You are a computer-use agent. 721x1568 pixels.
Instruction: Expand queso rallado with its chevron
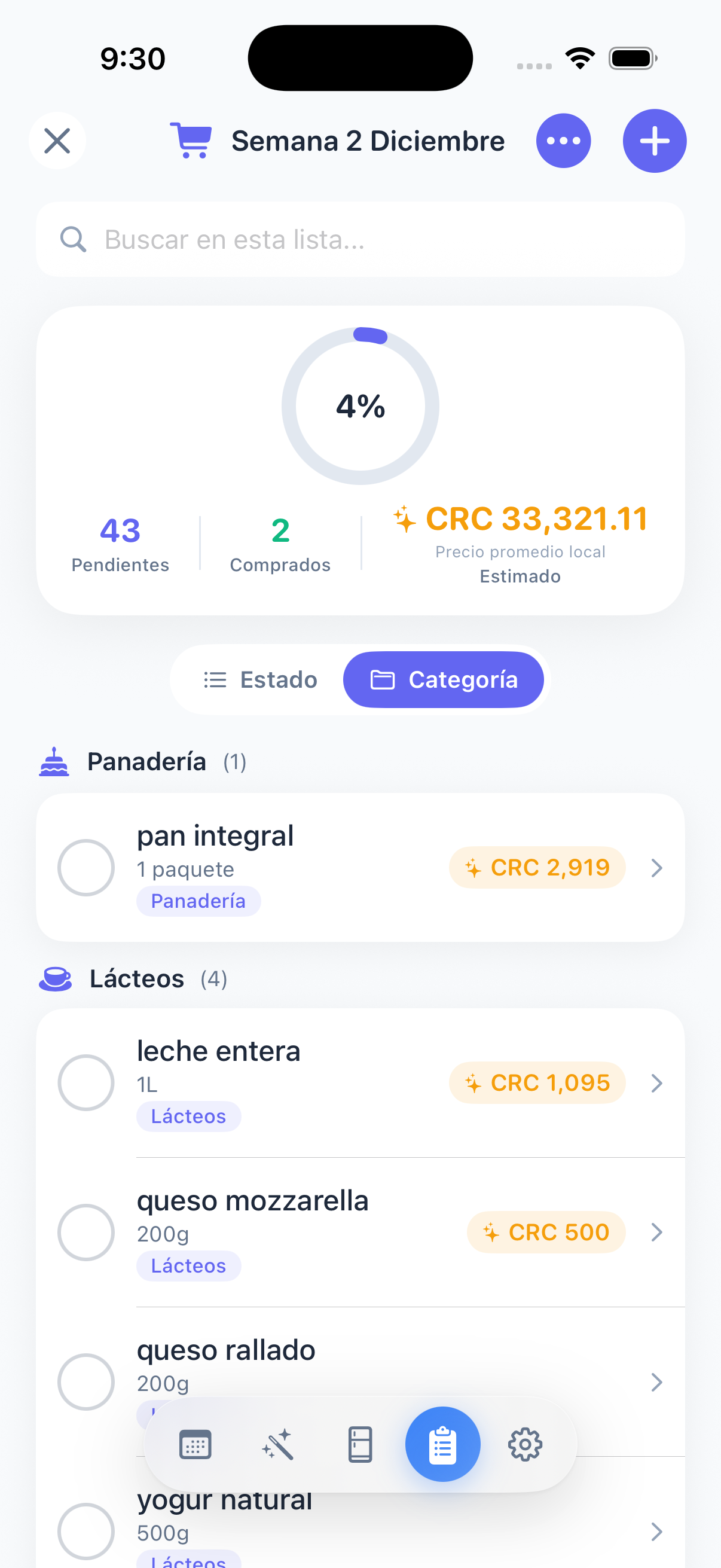point(656,1382)
